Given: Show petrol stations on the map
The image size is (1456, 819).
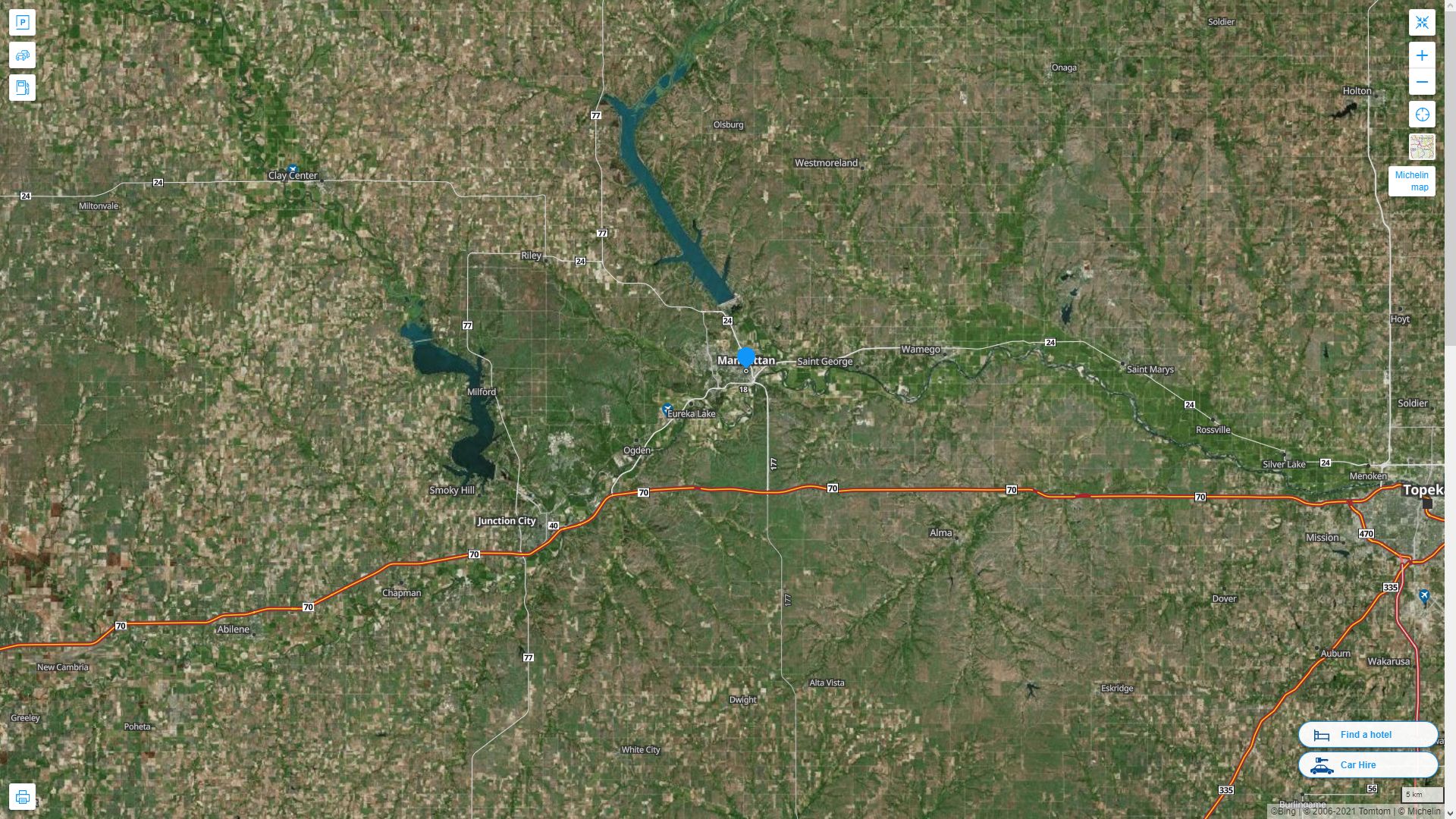Looking at the screenshot, I should tap(22, 88).
